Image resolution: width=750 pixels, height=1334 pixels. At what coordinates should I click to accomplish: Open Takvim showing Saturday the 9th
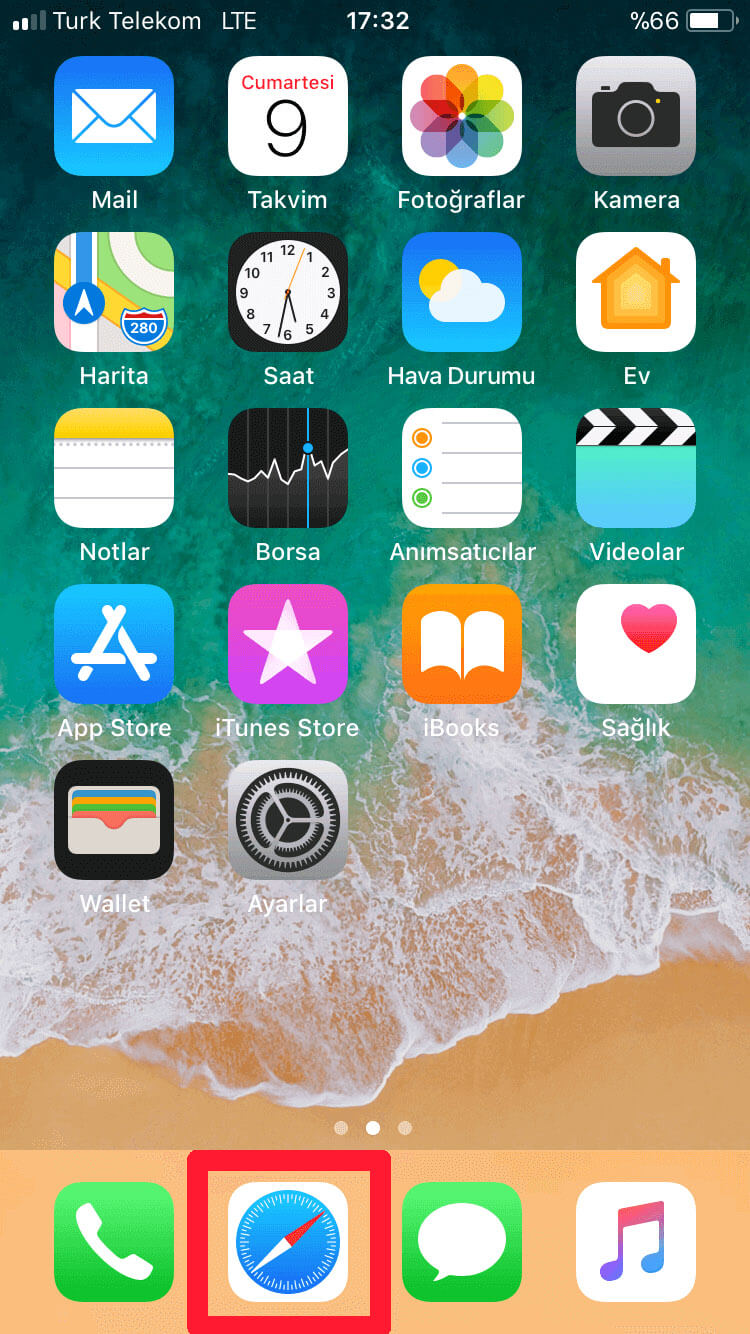click(x=288, y=115)
